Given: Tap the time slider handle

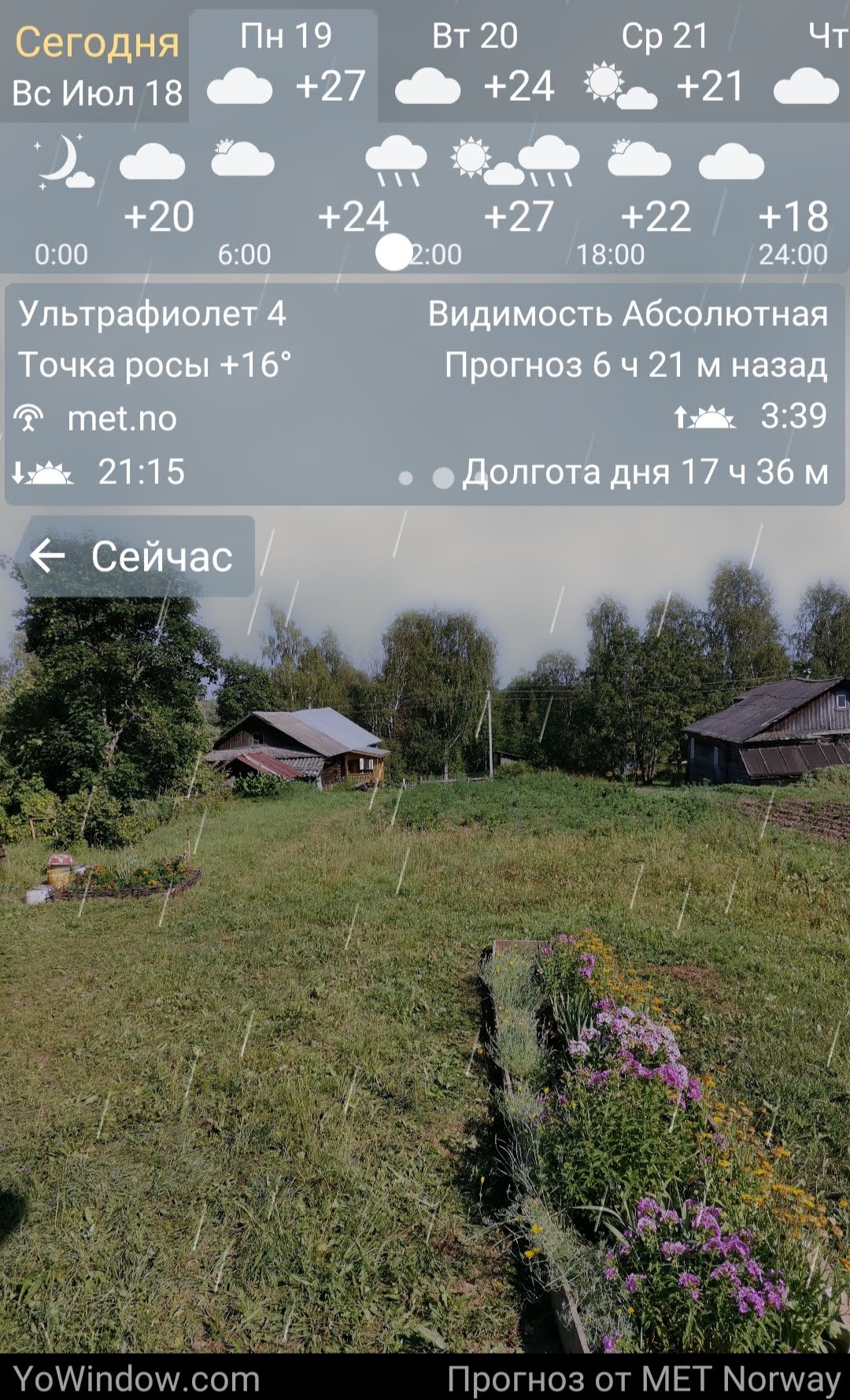Looking at the screenshot, I should [394, 253].
